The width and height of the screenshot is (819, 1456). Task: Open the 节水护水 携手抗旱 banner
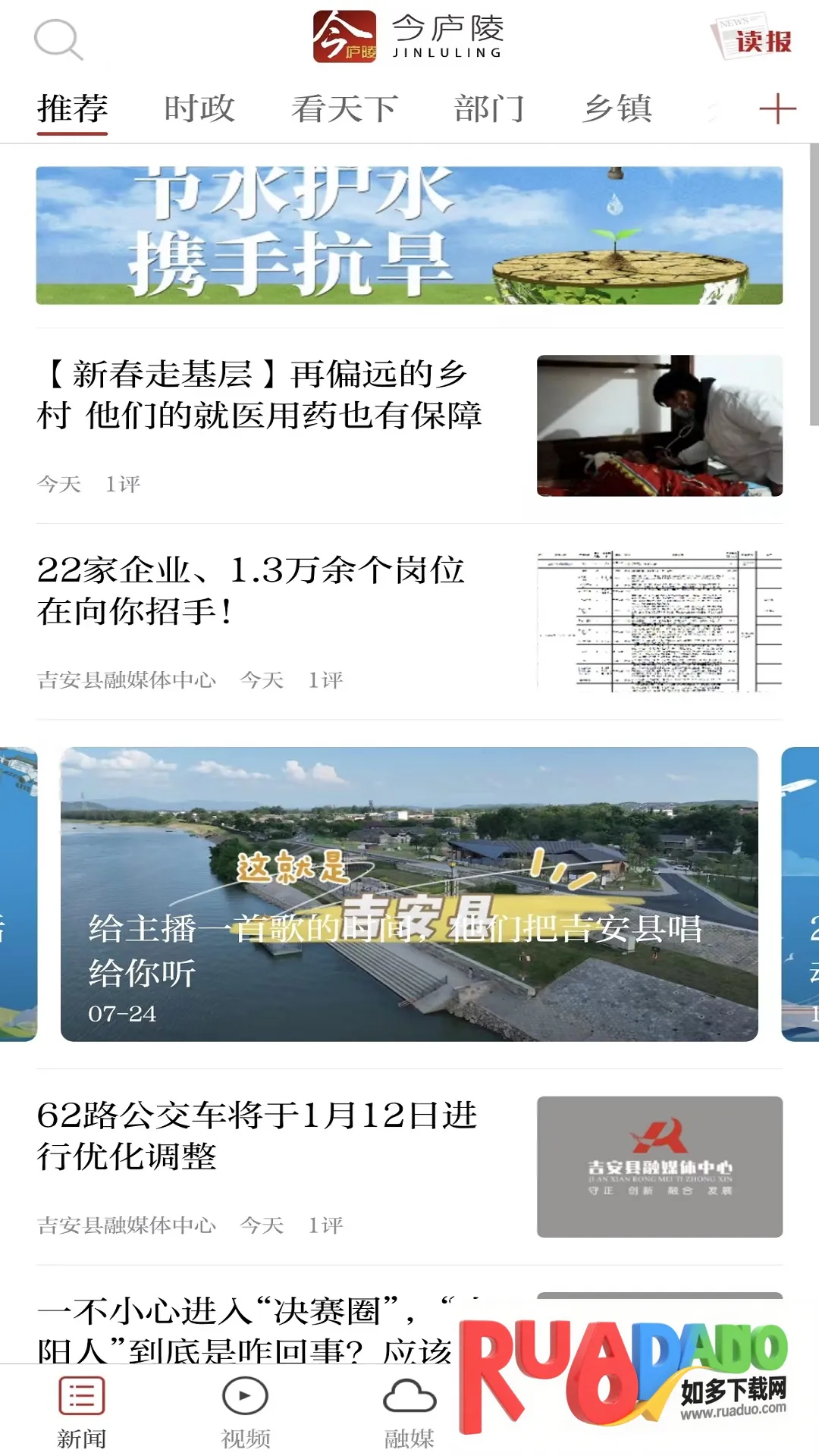409,235
